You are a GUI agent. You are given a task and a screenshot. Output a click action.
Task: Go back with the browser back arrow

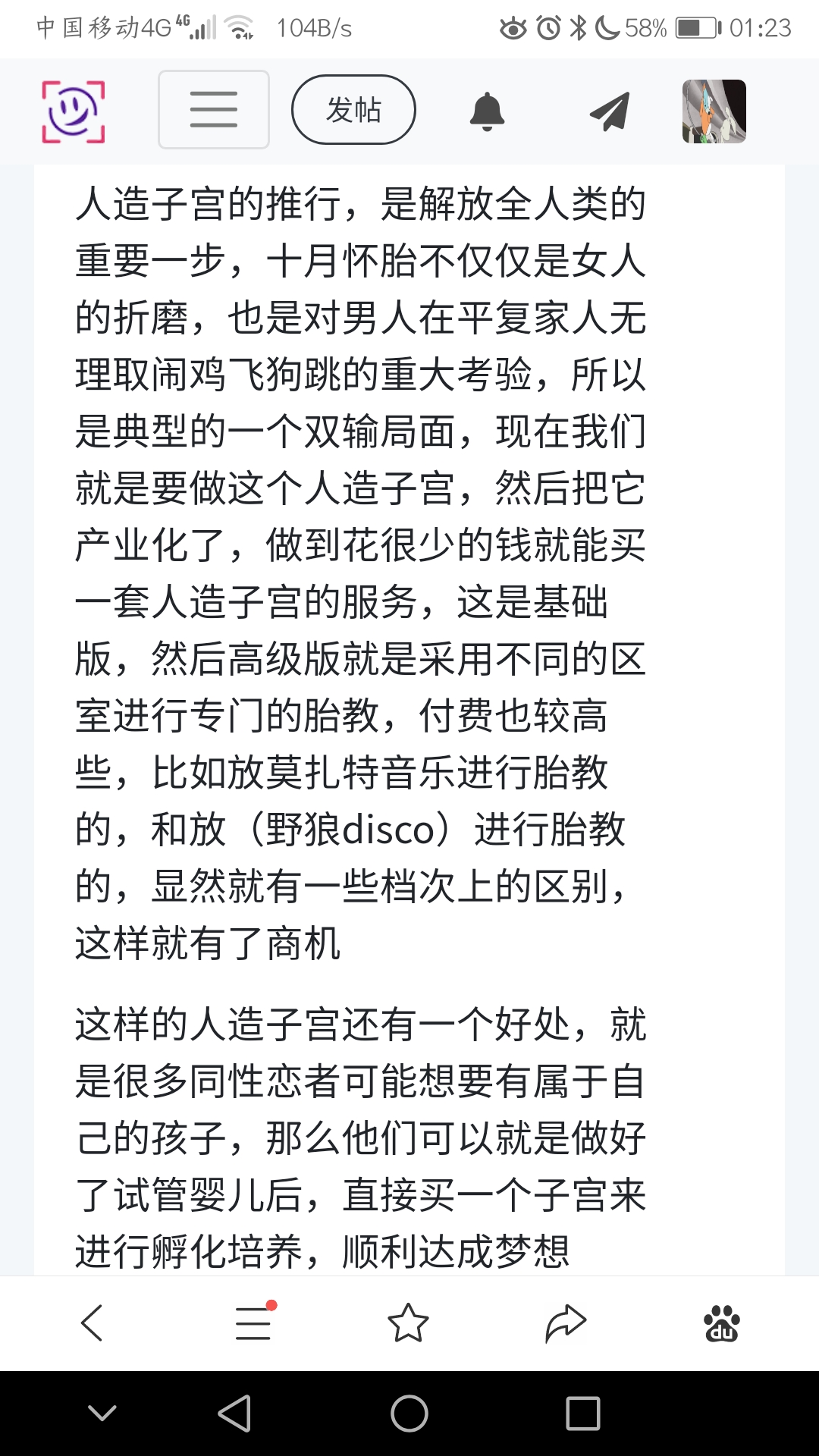tap(93, 1323)
